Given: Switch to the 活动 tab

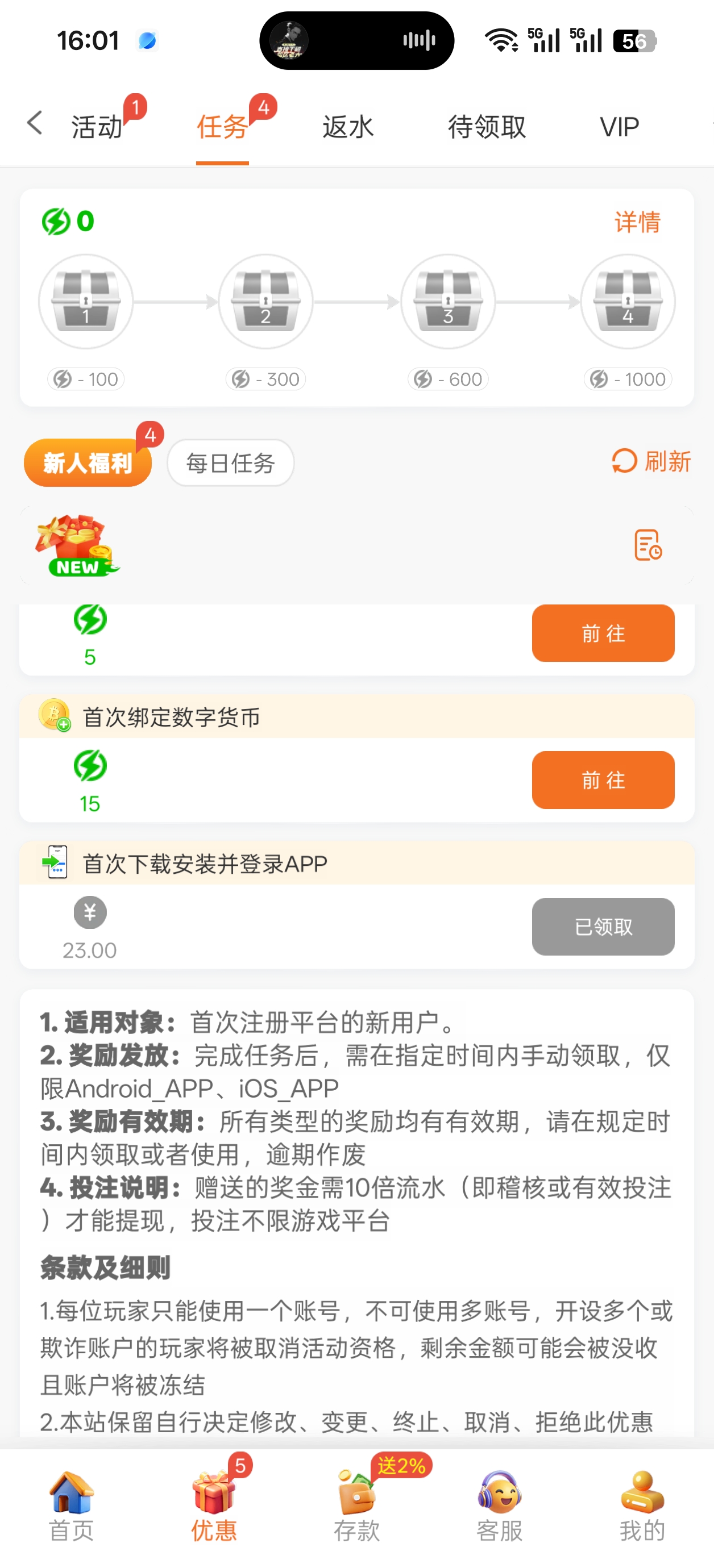Looking at the screenshot, I should pyautogui.click(x=97, y=127).
